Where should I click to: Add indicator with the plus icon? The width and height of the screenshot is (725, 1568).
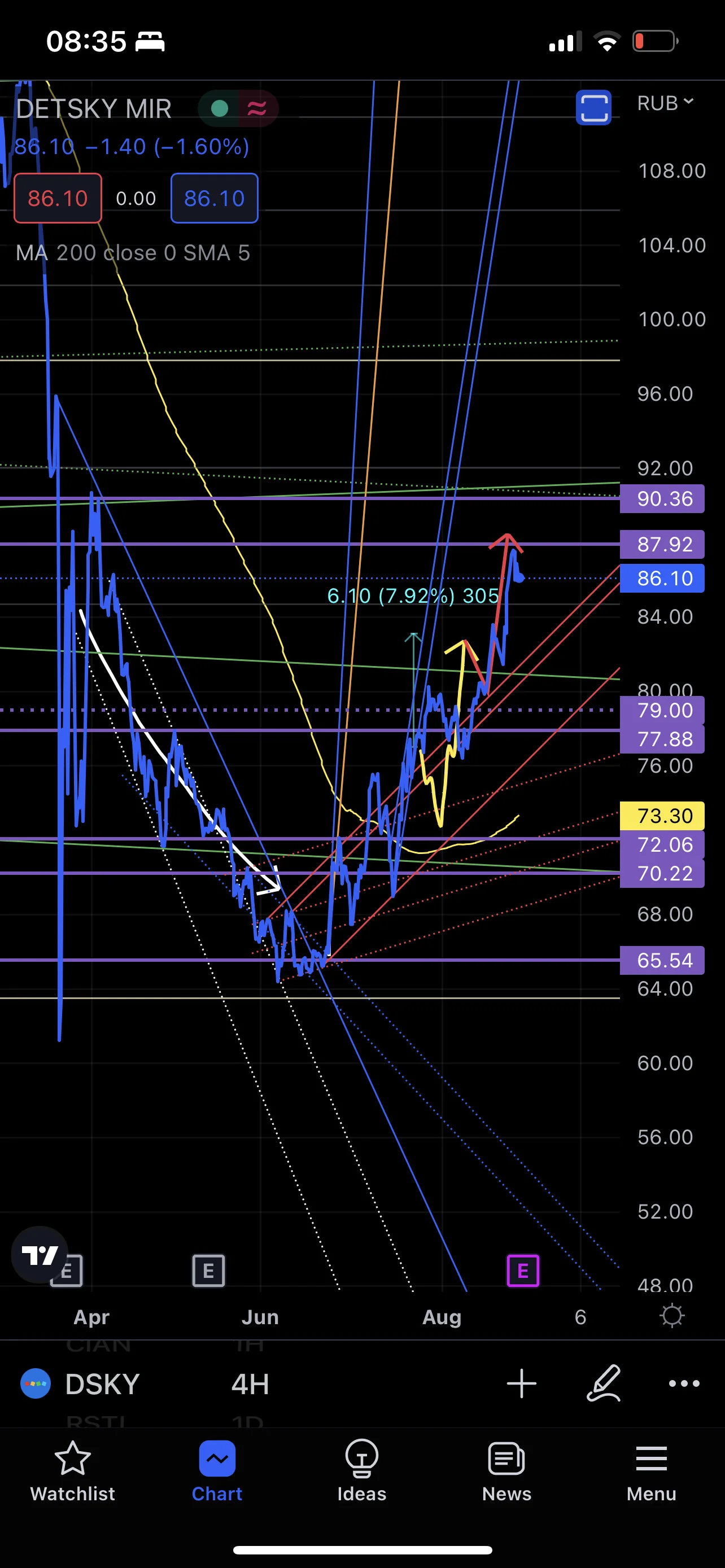coord(521,1383)
